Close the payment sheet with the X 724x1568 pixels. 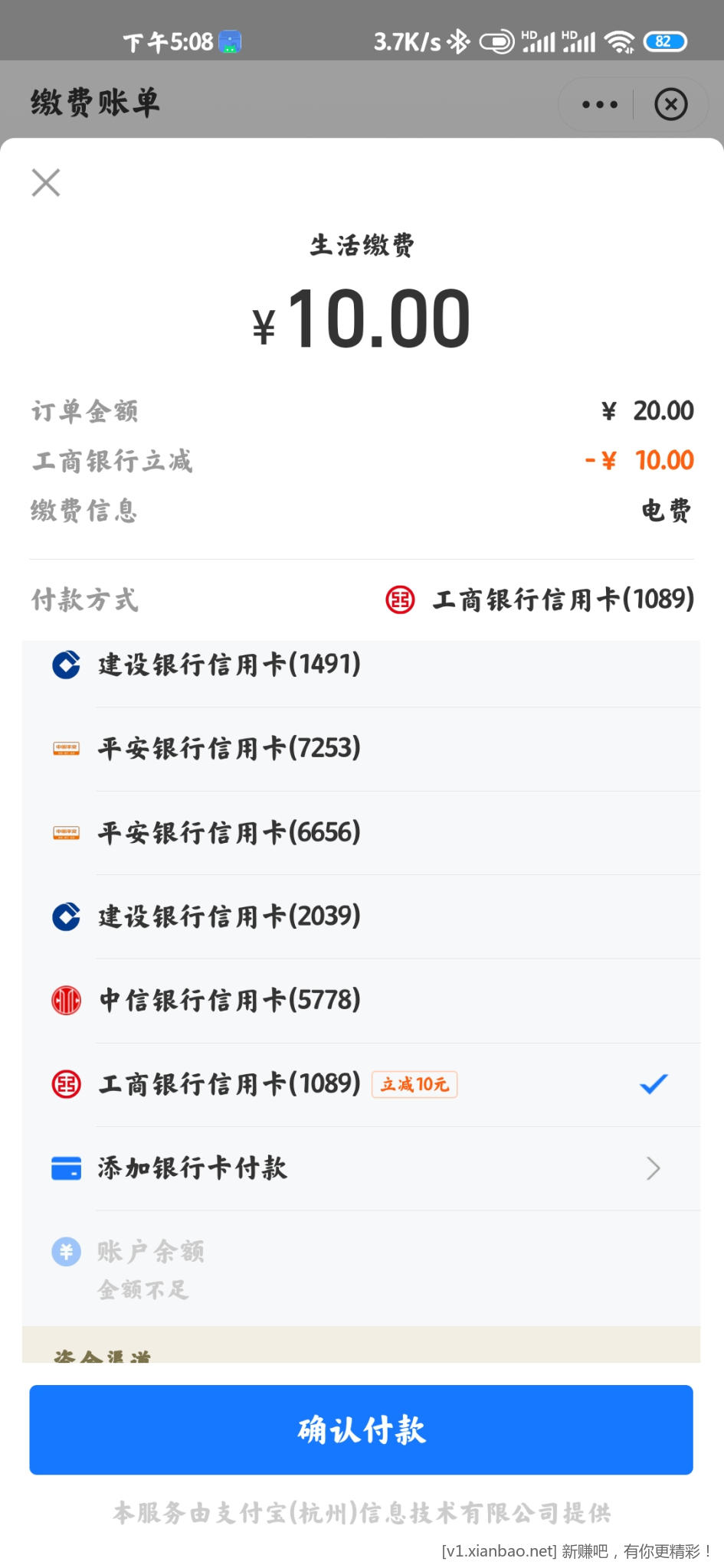46,183
